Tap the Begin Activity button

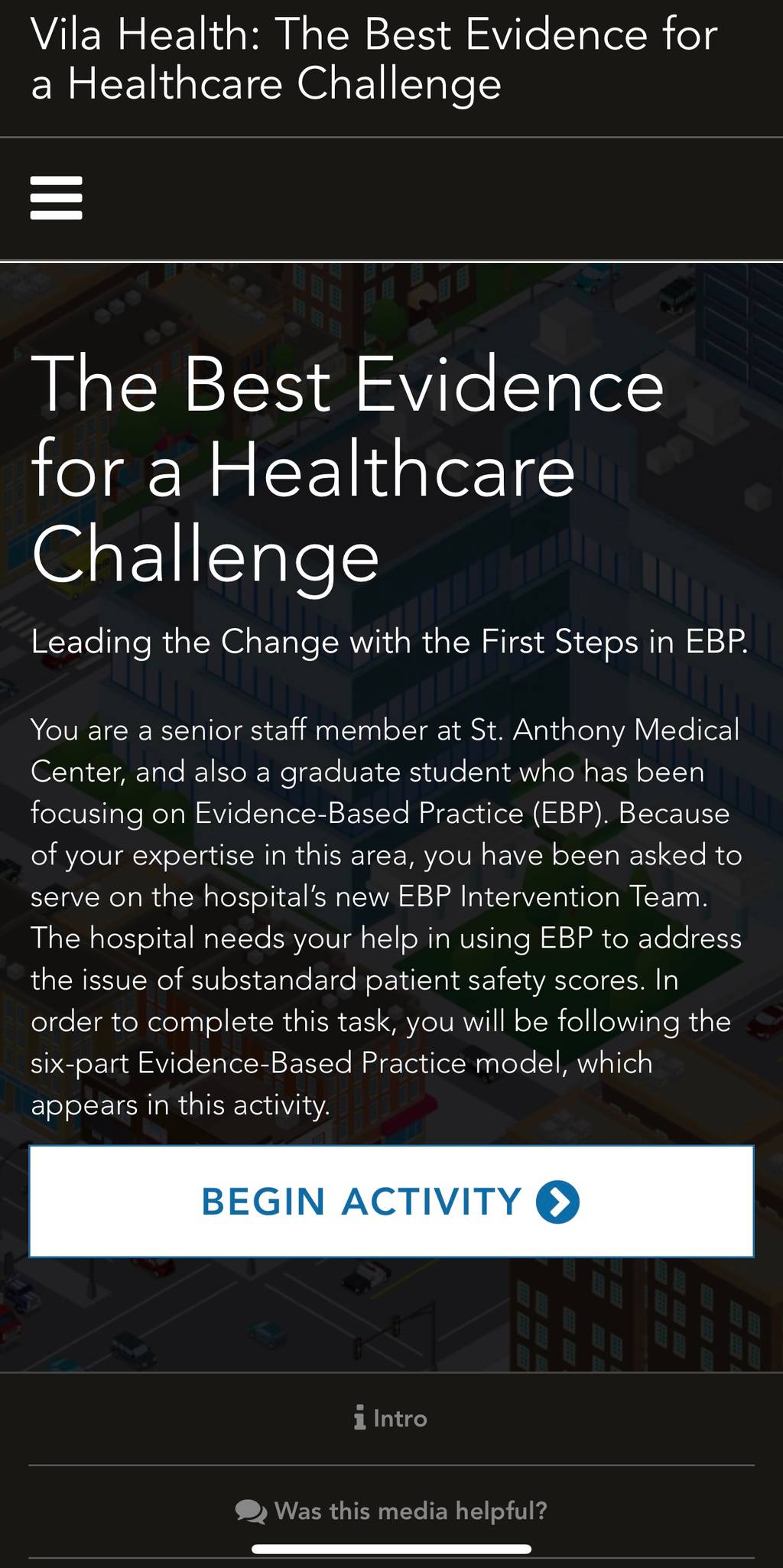391,1202
